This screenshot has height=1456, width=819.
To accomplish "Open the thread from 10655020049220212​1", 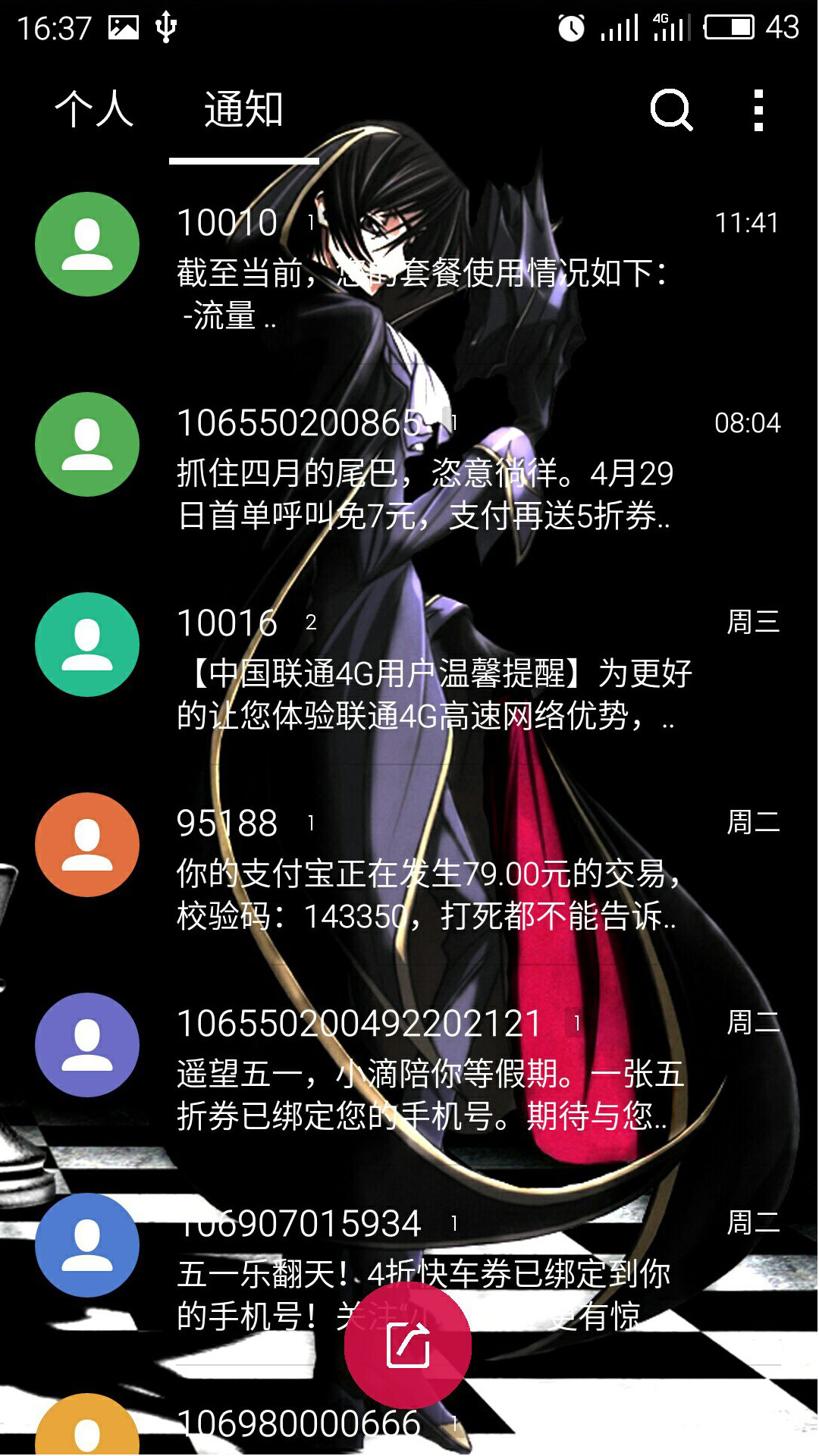I will click(425, 1071).
